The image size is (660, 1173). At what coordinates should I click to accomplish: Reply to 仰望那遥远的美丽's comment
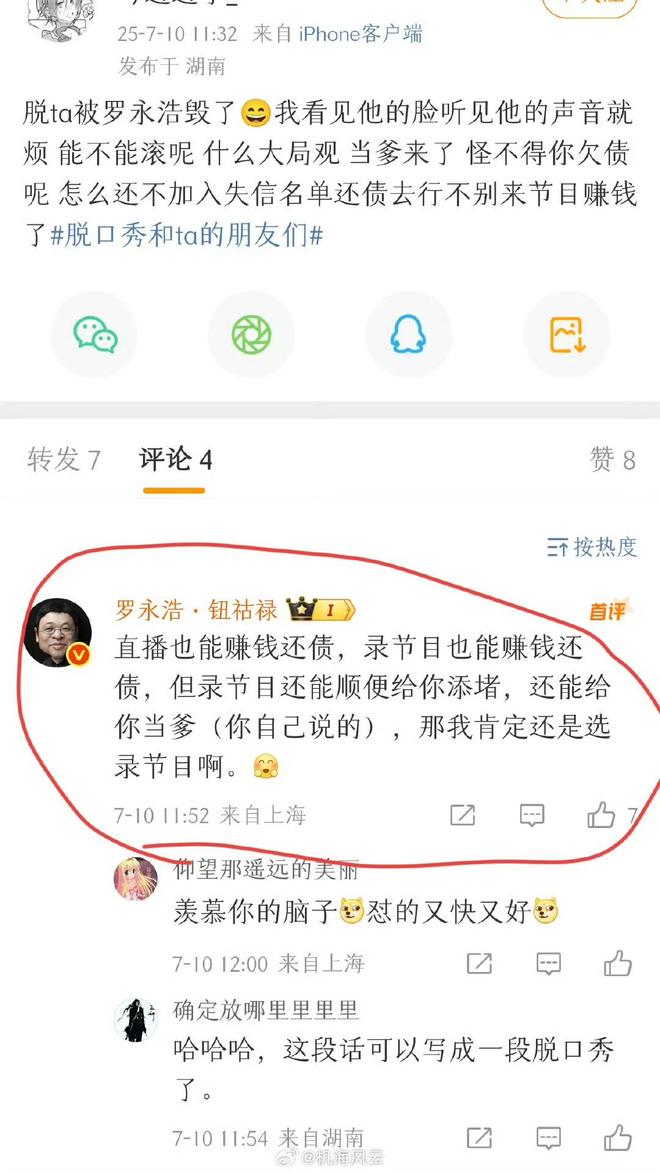(548, 963)
